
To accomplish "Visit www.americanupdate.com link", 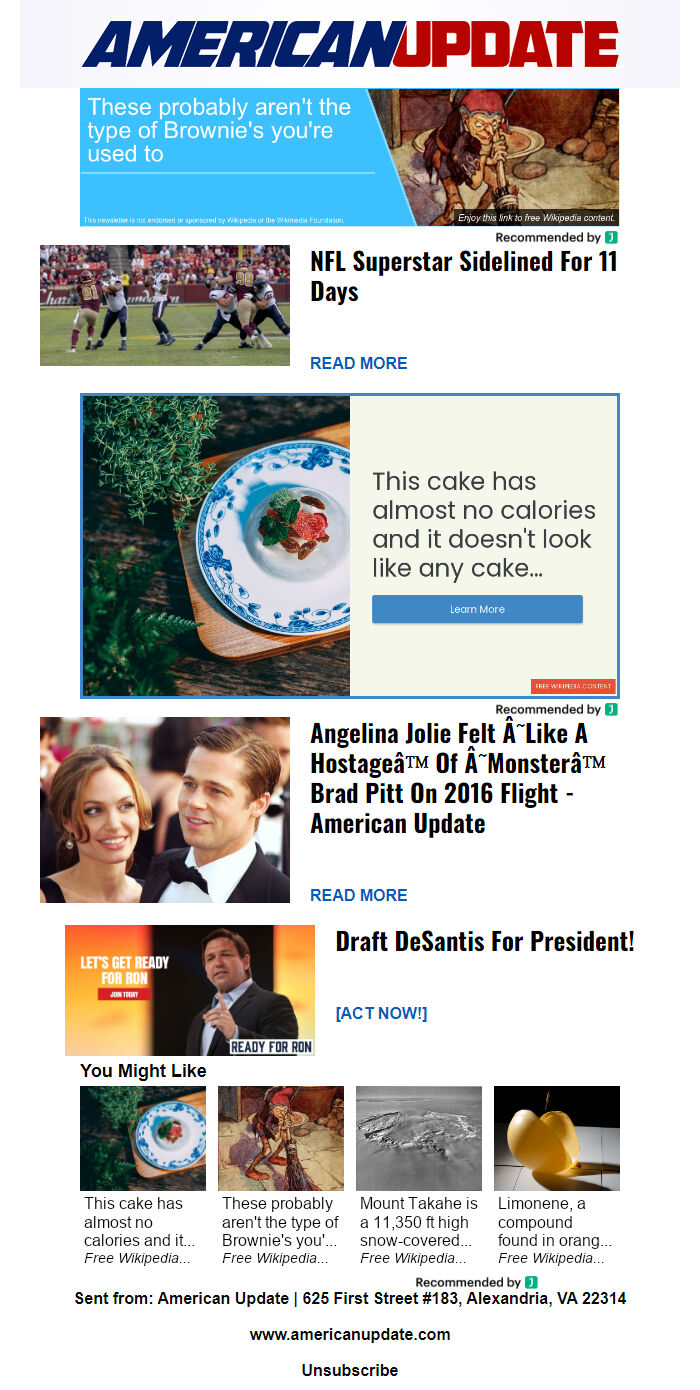I will coord(350,1334).
